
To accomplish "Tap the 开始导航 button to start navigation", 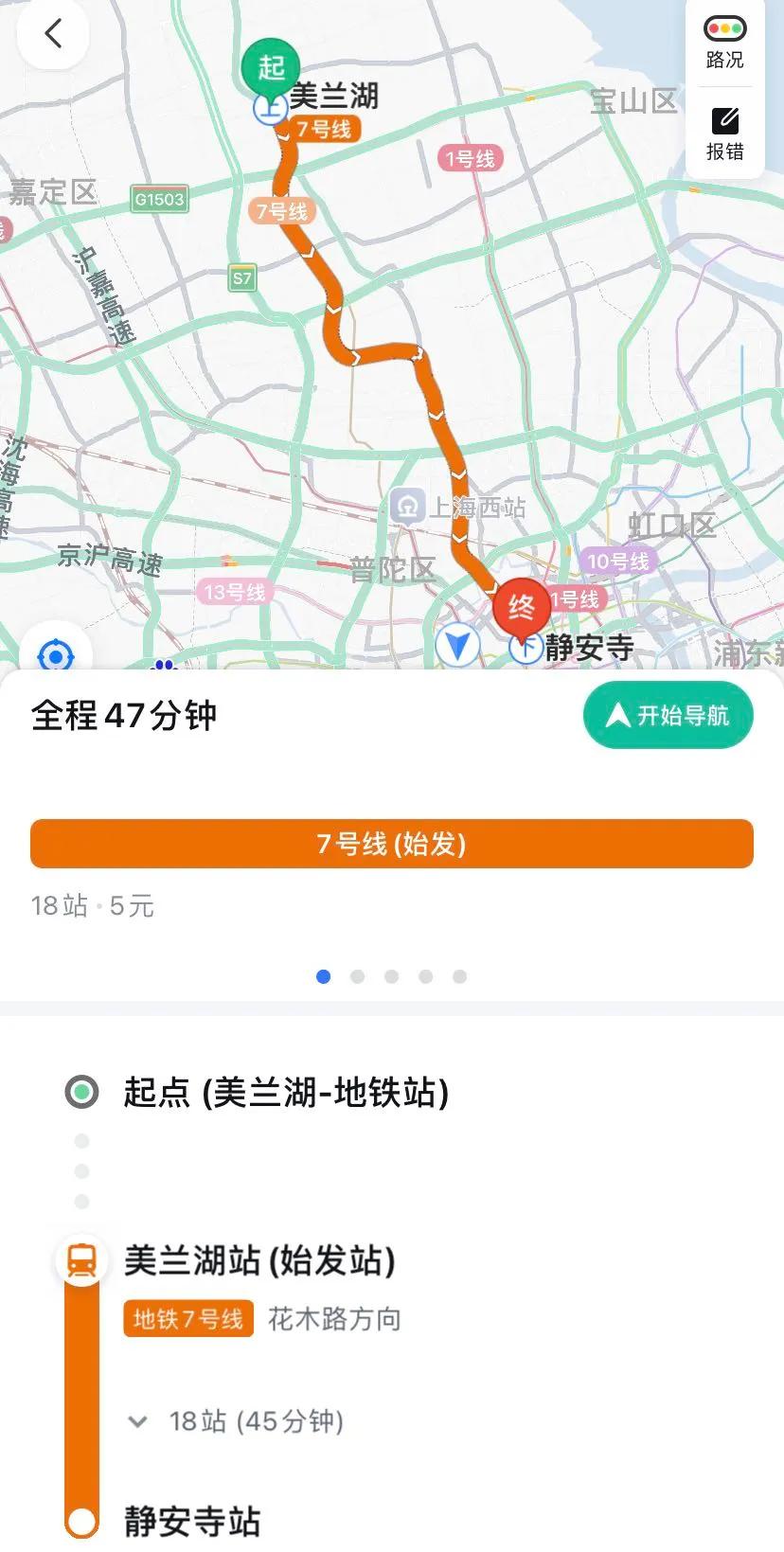I will [668, 716].
